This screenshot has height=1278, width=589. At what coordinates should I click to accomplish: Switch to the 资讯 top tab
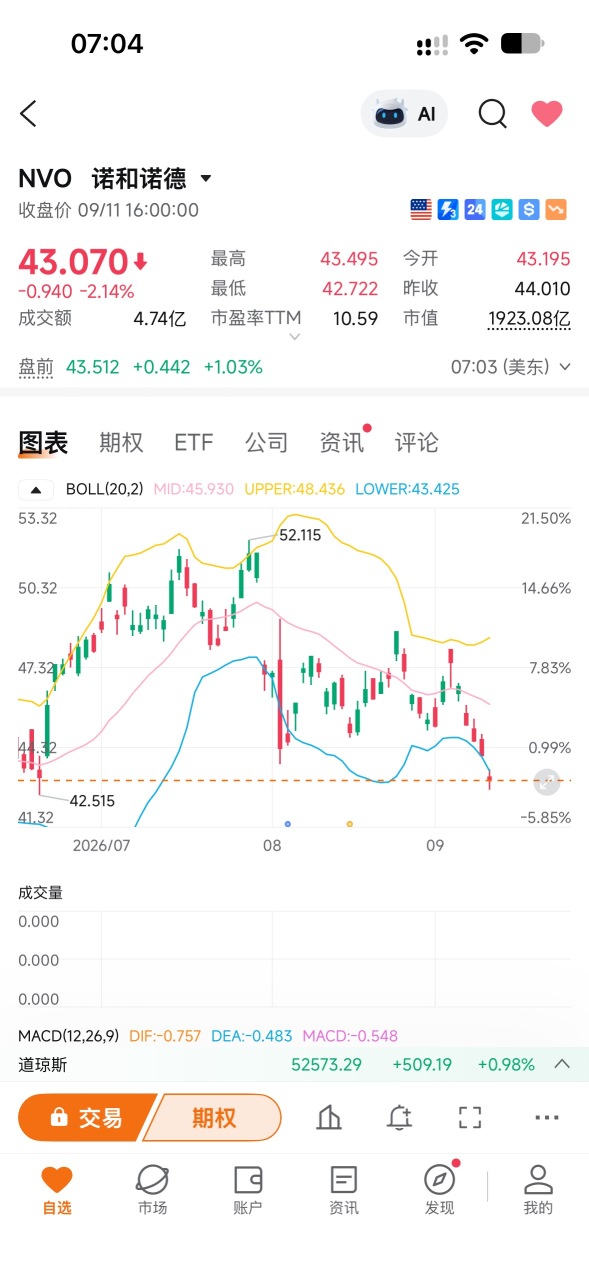pos(341,442)
